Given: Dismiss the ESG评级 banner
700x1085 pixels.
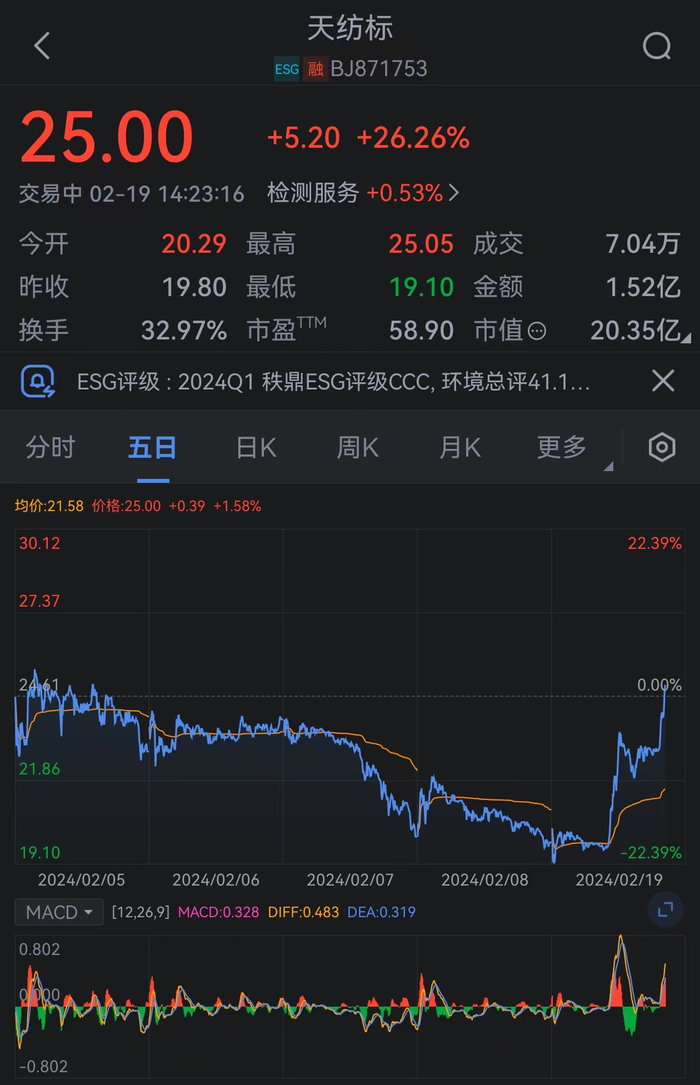Looking at the screenshot, I should [663, 380].
